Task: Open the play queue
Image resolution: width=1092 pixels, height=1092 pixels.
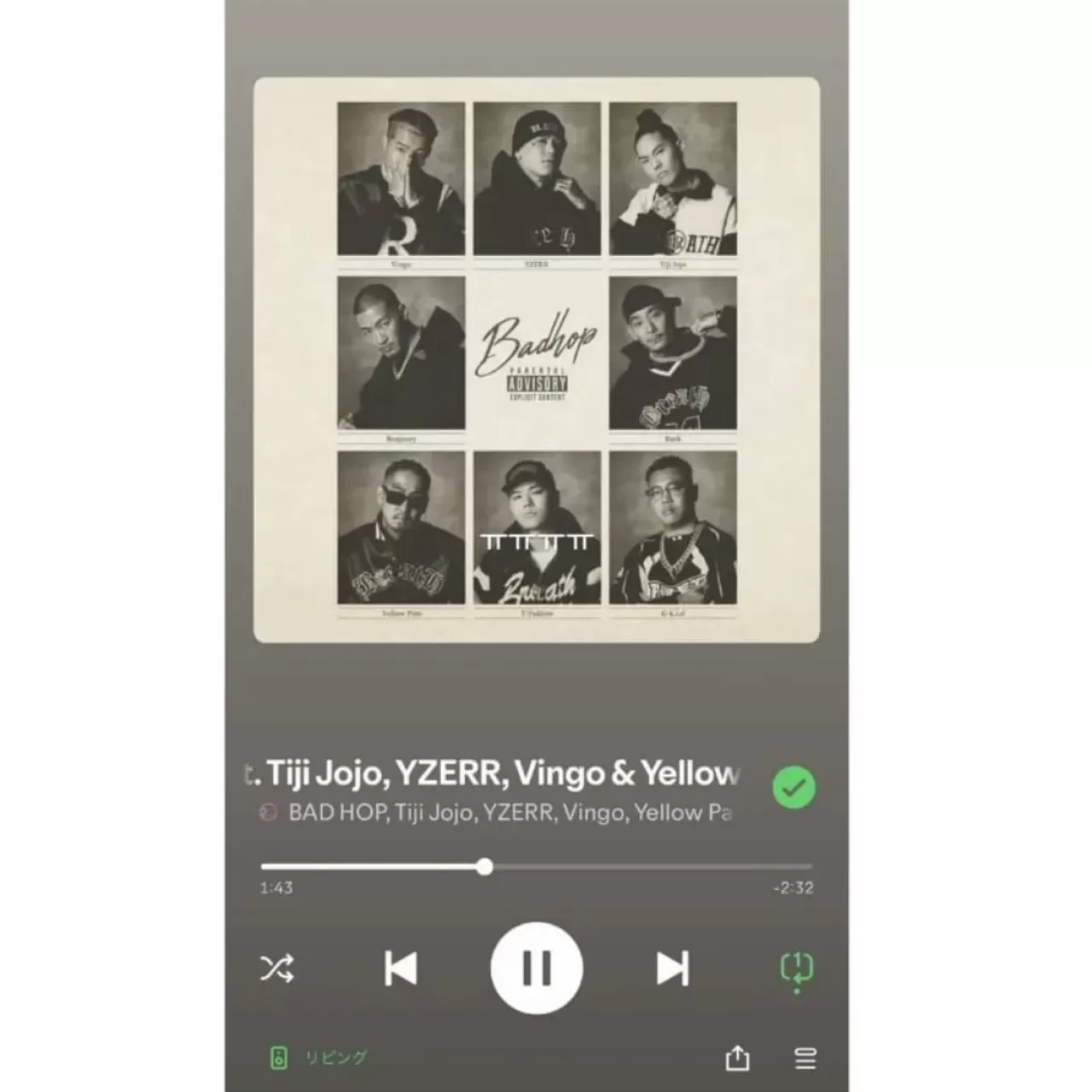Action: tap(805, 1058)
